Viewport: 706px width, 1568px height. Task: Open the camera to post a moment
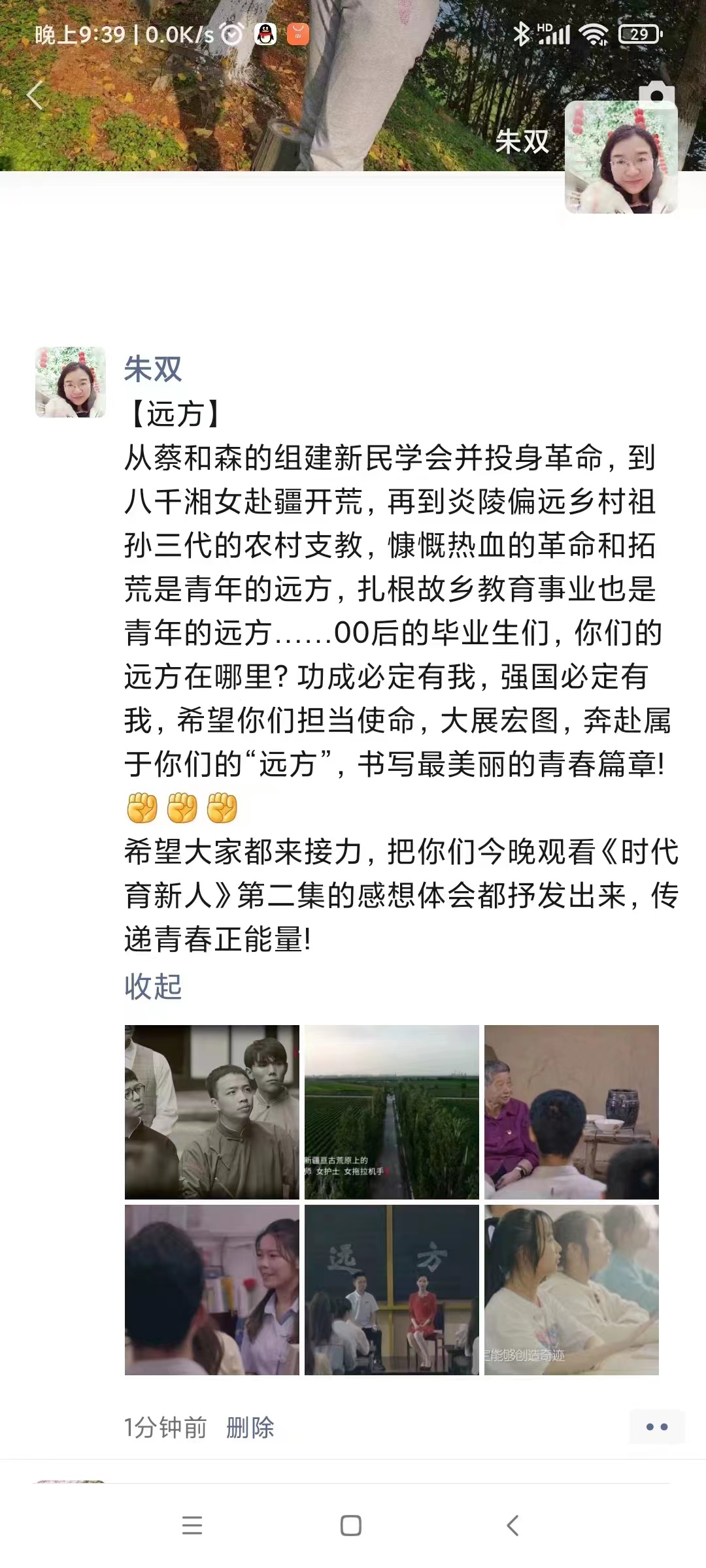point(656,95)
